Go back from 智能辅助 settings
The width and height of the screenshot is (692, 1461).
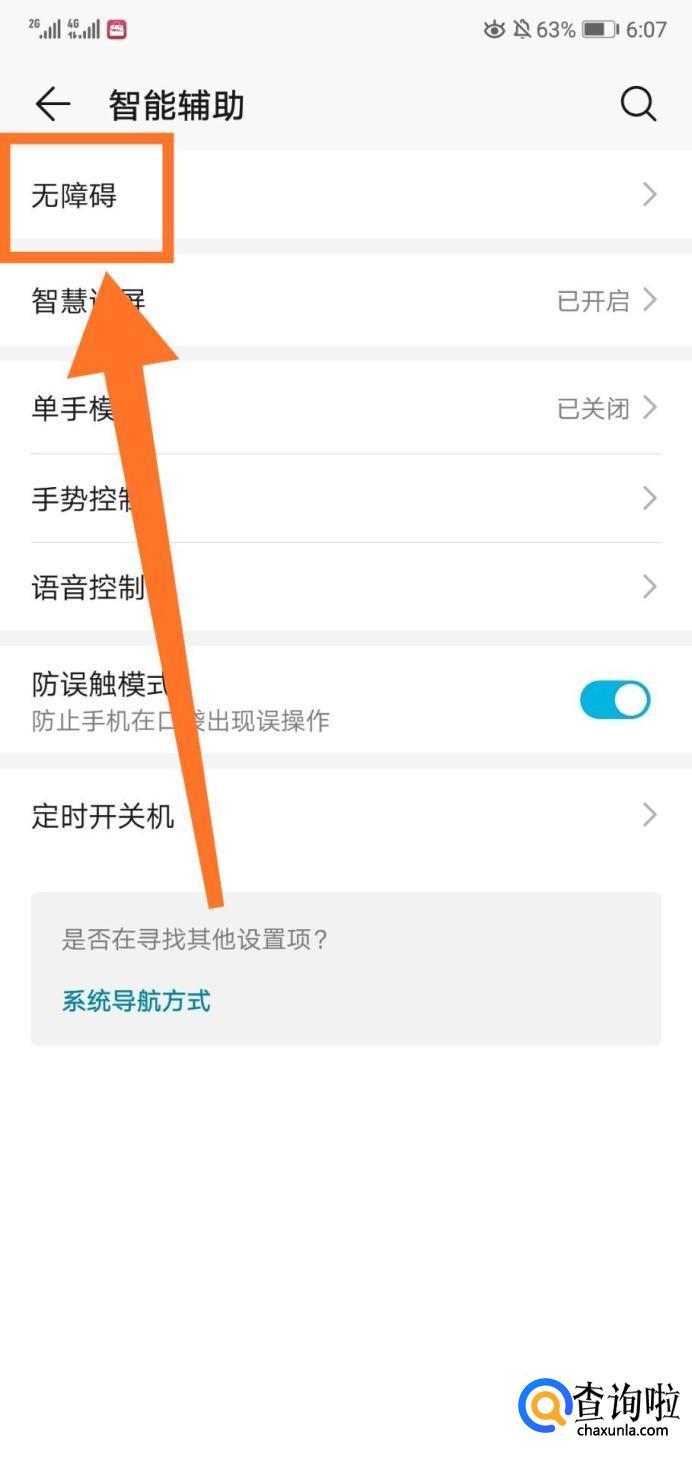point(52,104)
